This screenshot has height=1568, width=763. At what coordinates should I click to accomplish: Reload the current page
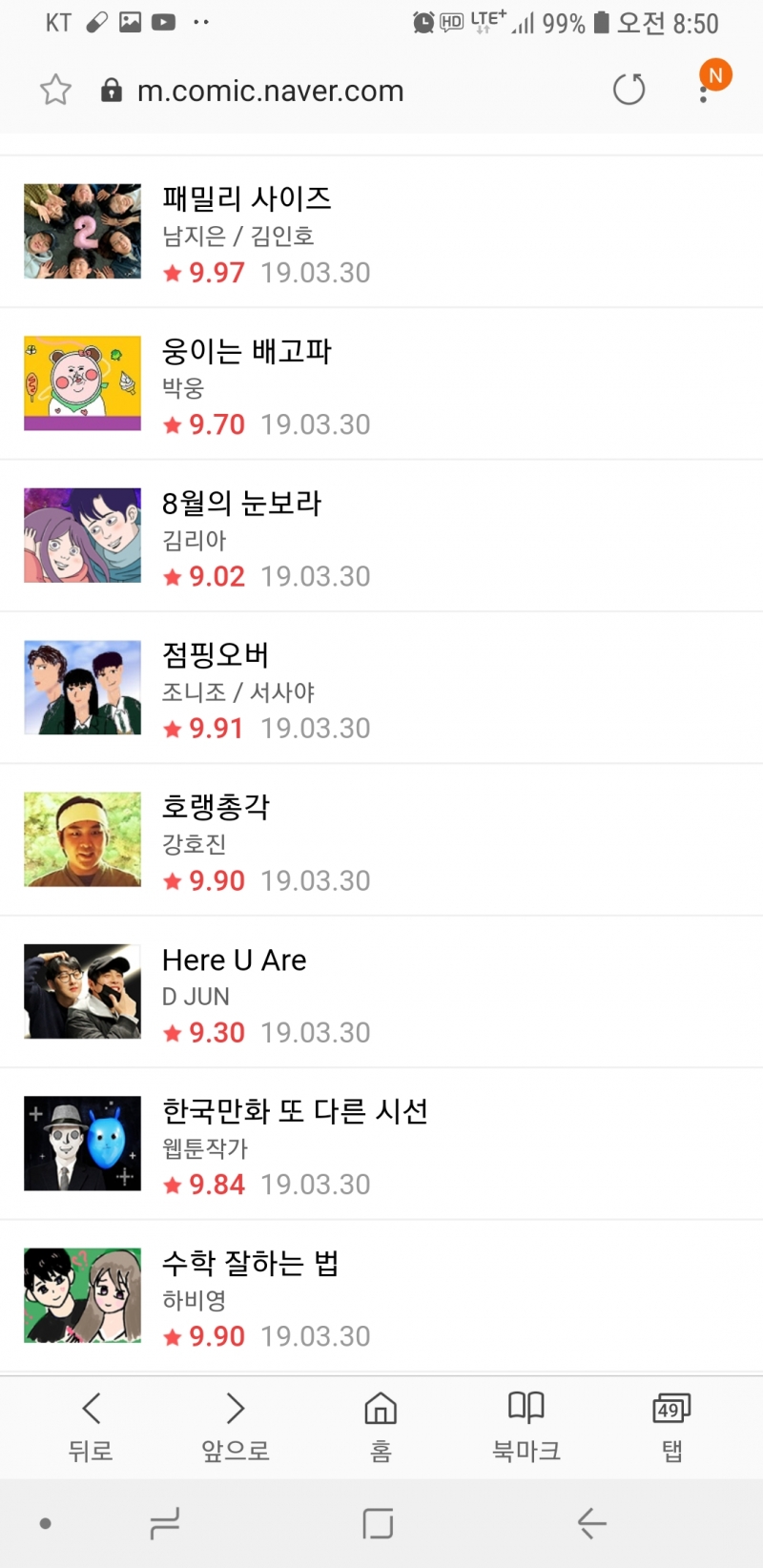[629, 91]
